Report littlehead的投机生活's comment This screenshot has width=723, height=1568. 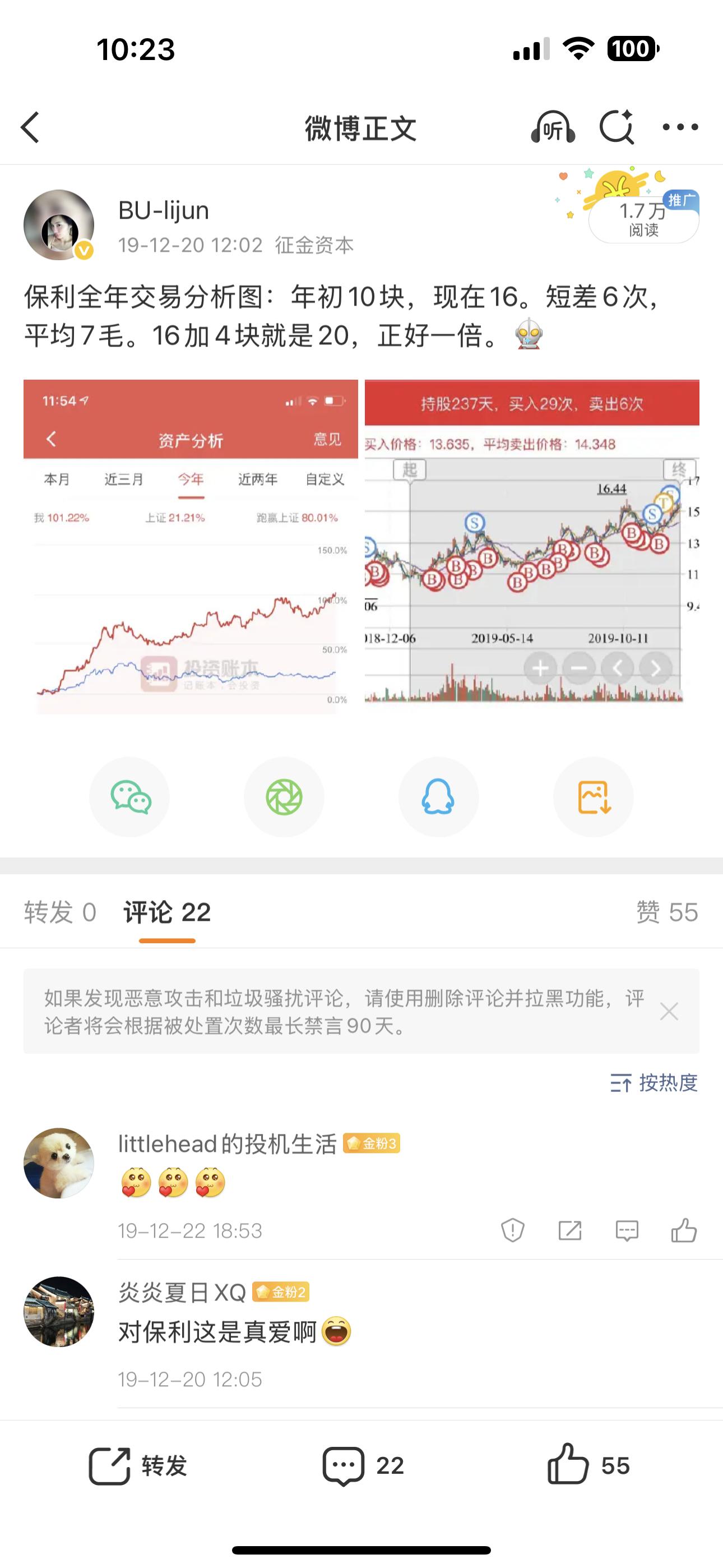tap(512, 1231)
